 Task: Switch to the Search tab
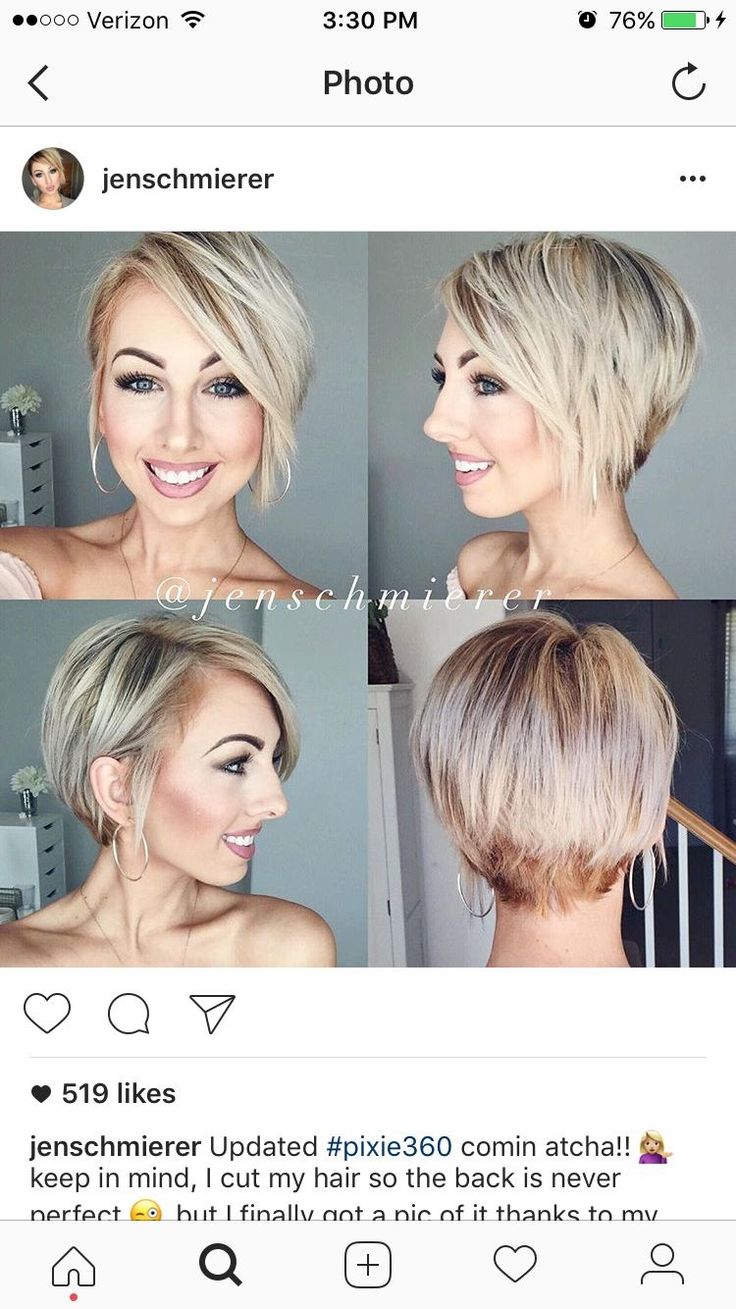click(220, 1265)
